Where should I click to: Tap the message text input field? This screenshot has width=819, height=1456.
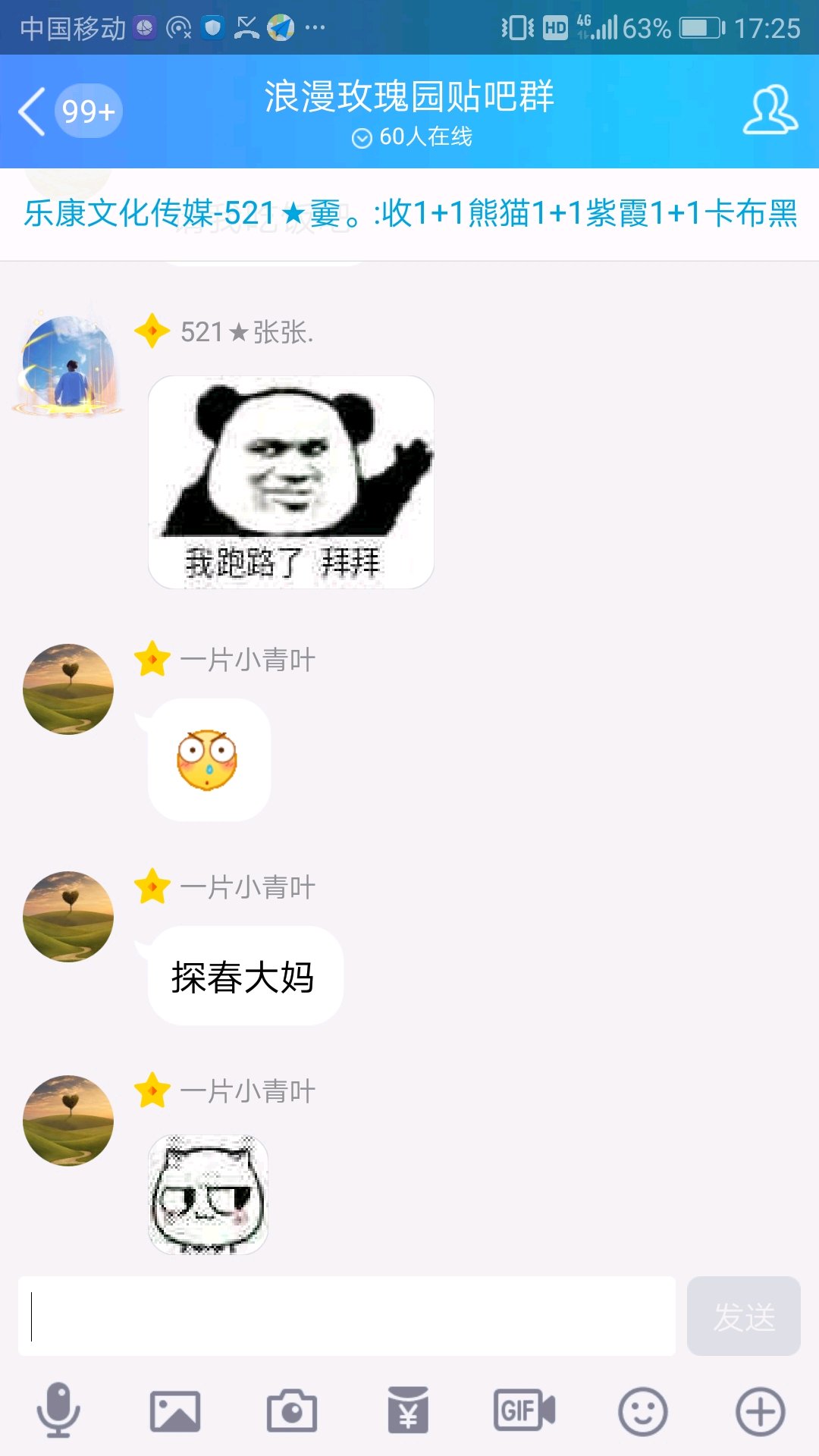[x=347, y=1316]
